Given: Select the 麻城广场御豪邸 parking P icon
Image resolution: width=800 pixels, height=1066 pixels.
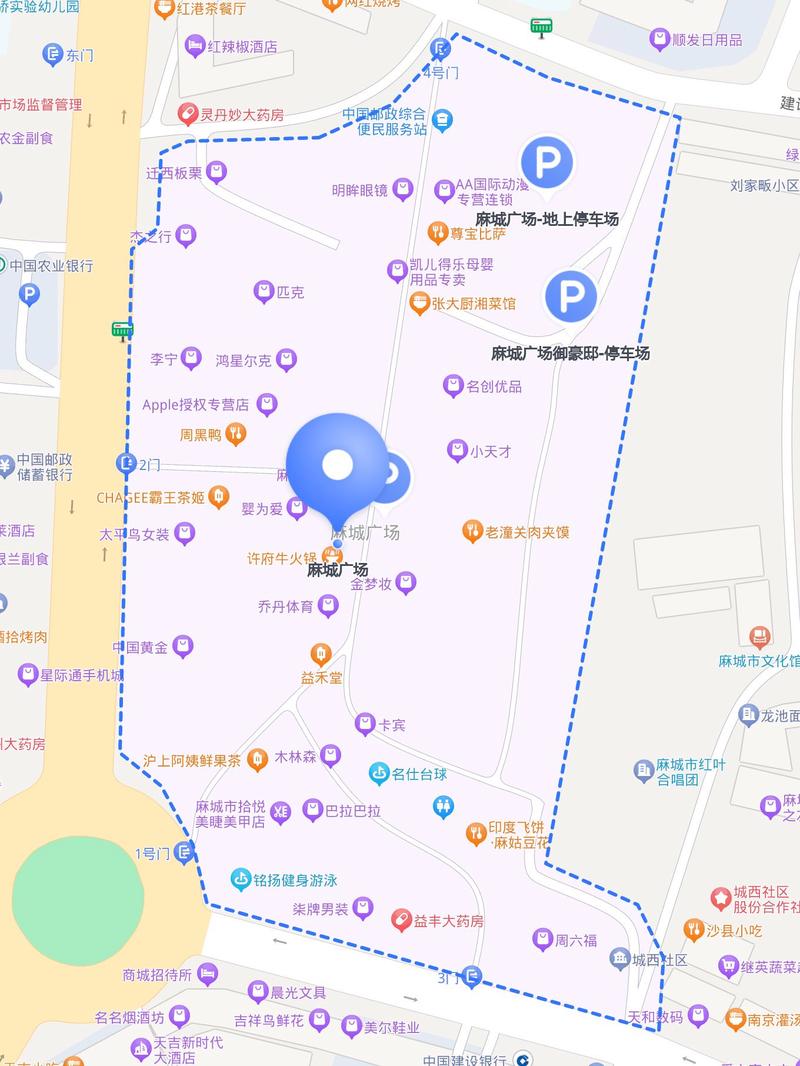Looking at the screenshot, I should (x=570, y=296).
